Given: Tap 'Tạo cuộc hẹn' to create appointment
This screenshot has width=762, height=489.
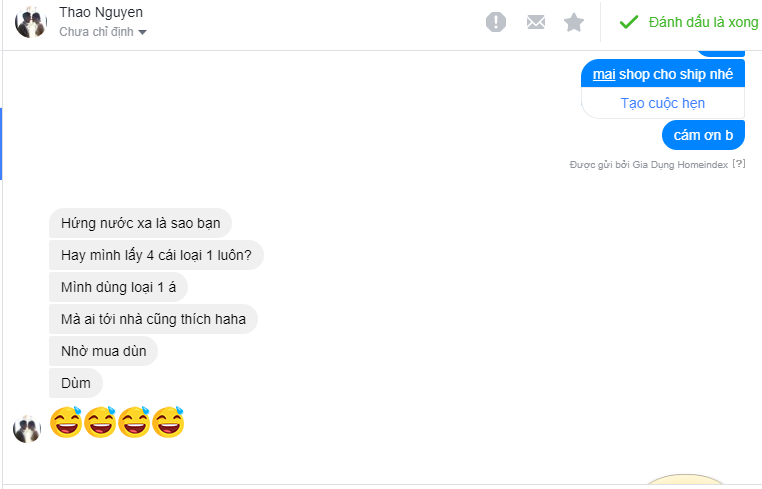Looking at the screenshot, I should click(662, 103).
